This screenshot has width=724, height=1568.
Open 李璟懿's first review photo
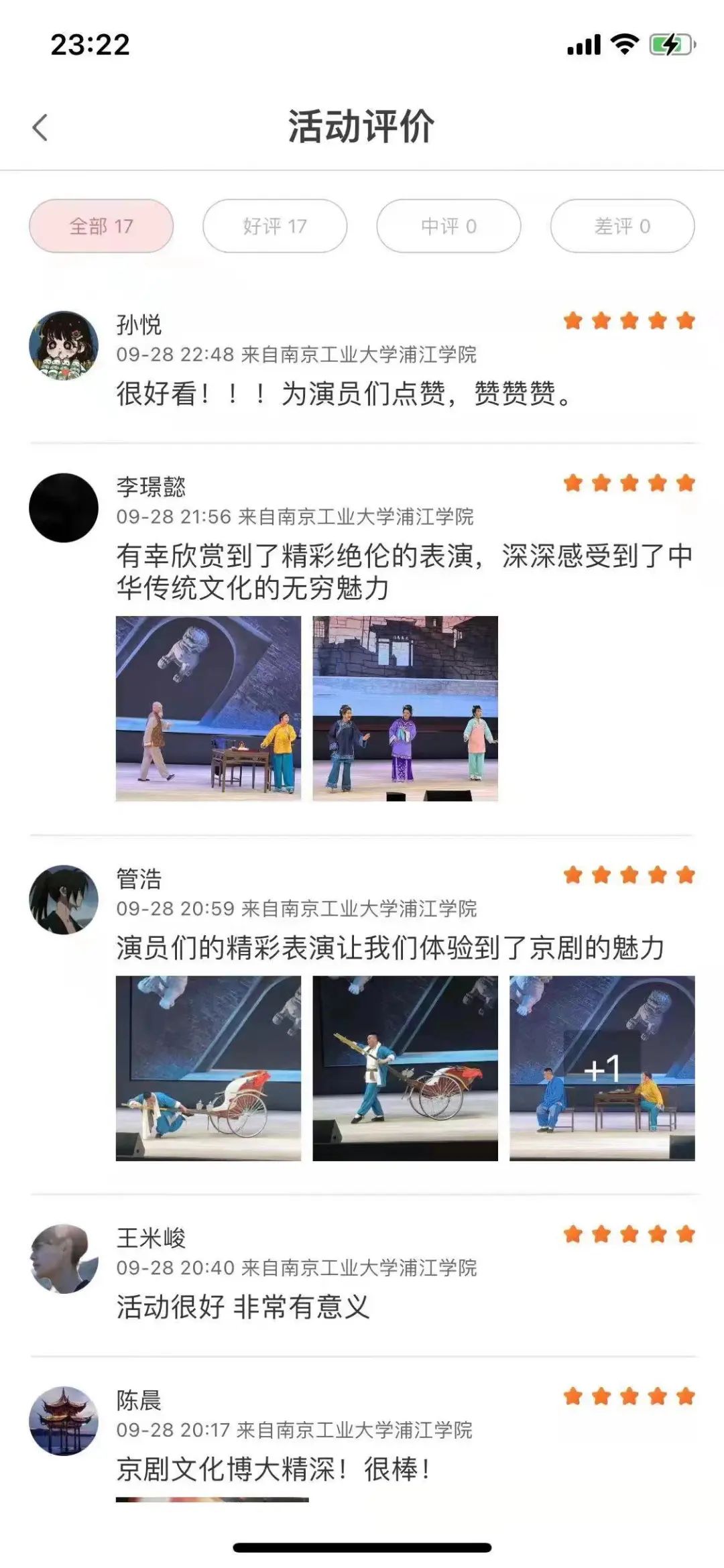(208, 708)
